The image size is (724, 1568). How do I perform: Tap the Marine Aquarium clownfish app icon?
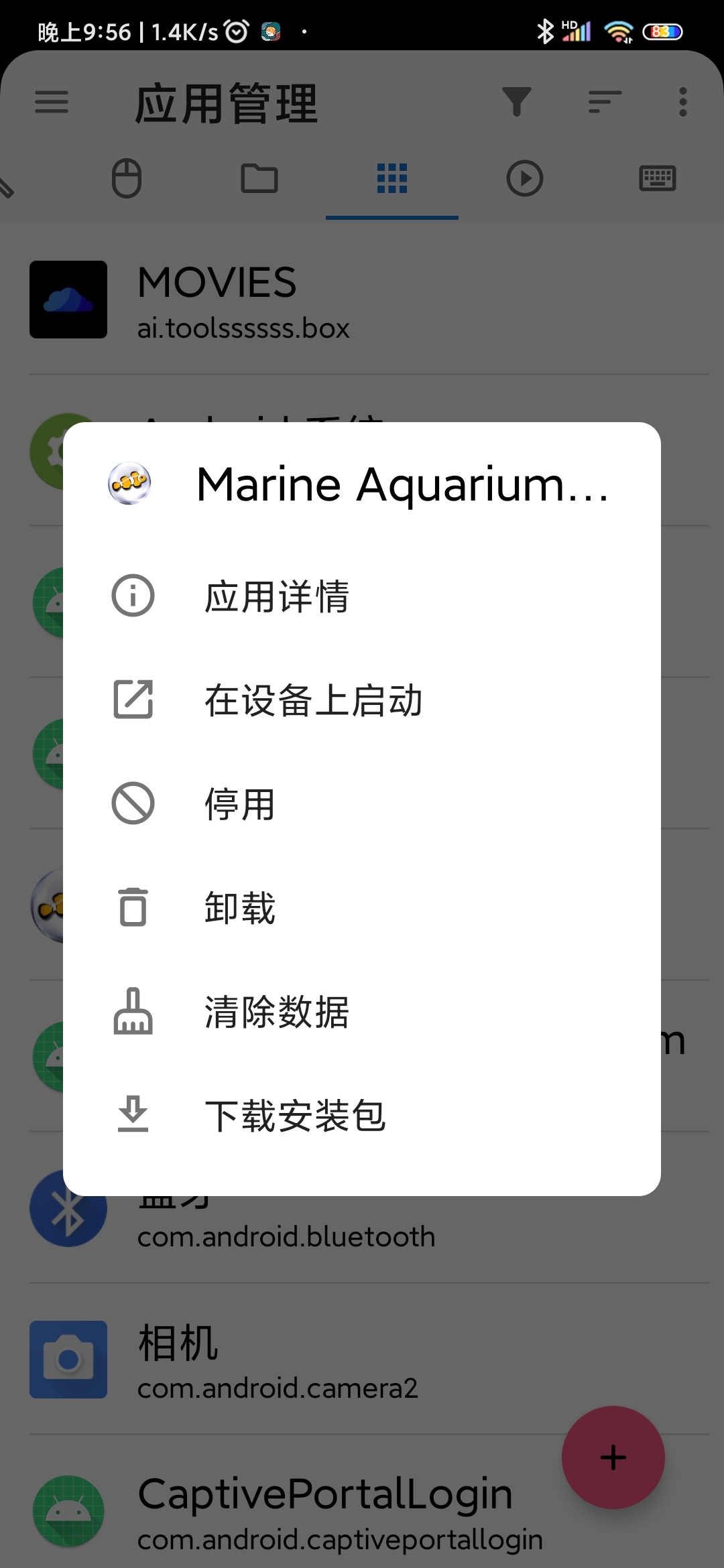(129, 482)
